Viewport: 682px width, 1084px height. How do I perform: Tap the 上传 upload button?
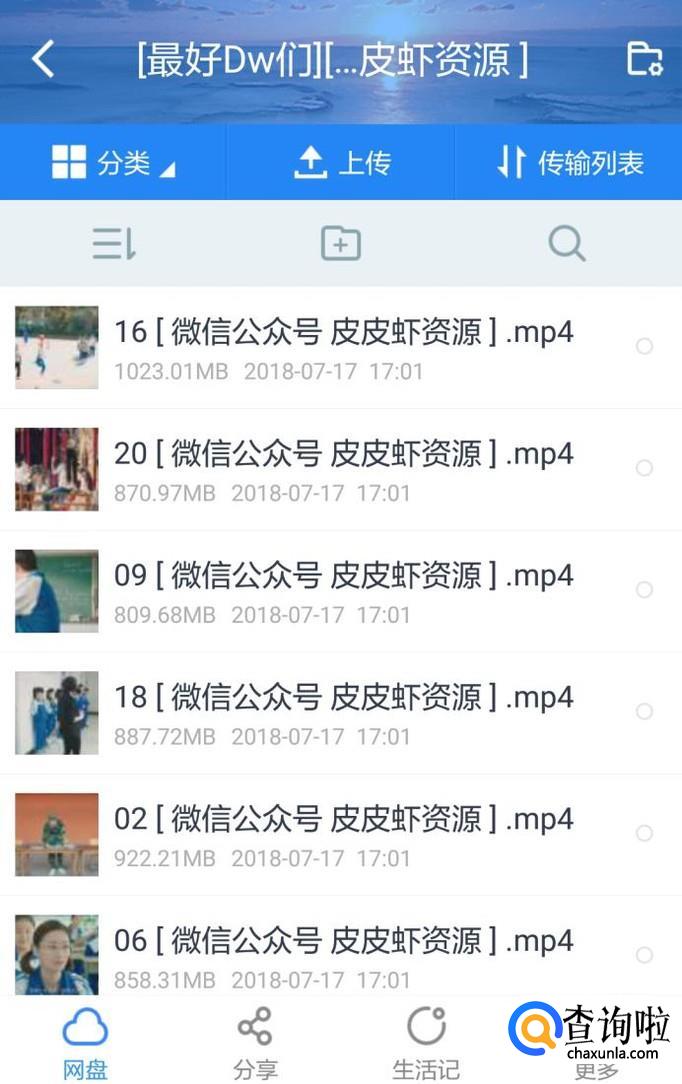pos(341,162)
